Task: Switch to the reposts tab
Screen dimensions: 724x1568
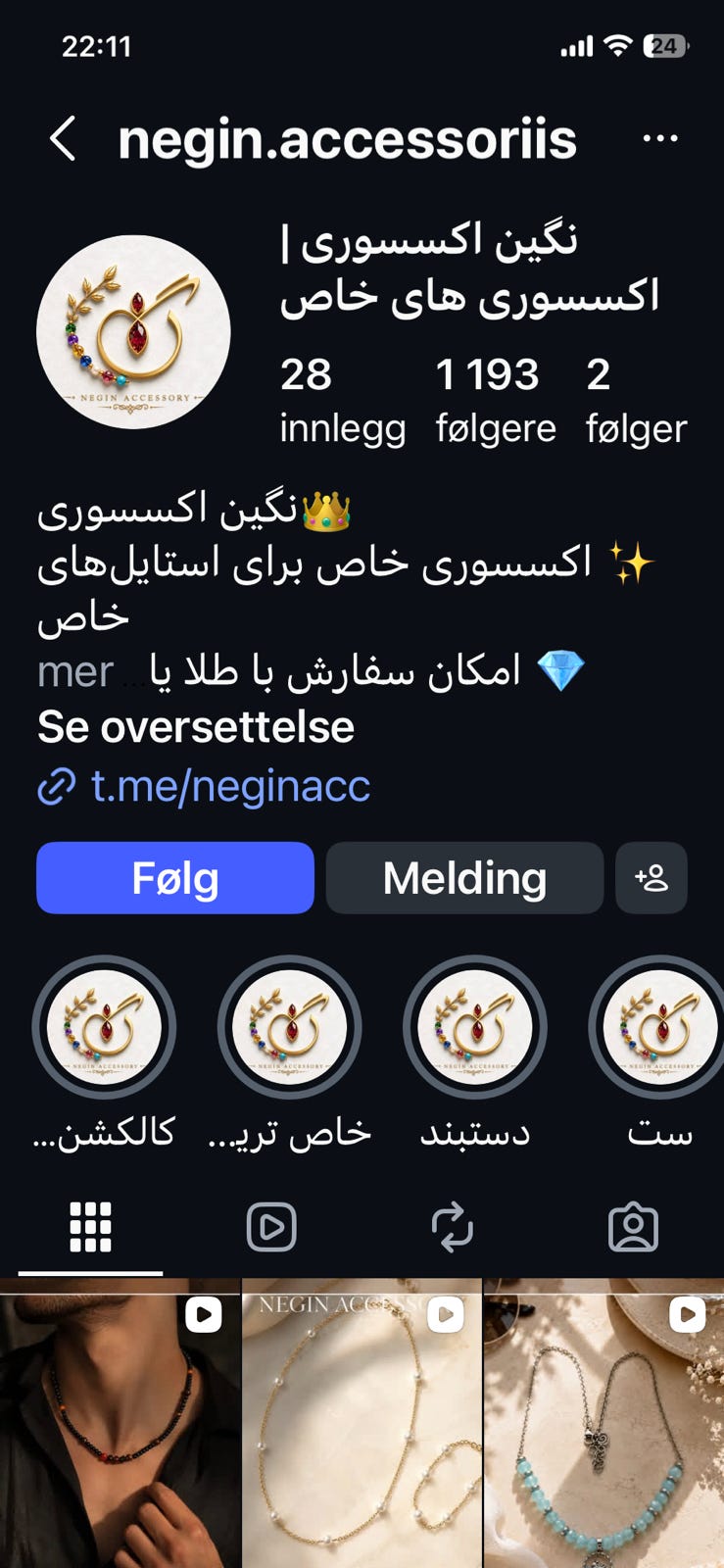Action: pos(453,1227)
